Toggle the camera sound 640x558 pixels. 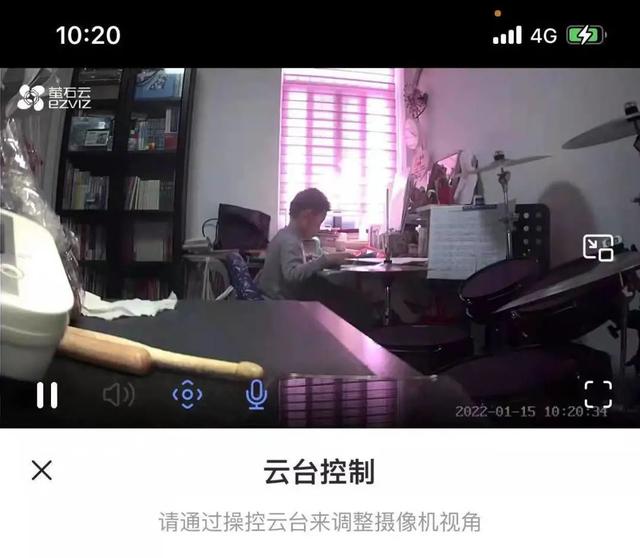118,395
